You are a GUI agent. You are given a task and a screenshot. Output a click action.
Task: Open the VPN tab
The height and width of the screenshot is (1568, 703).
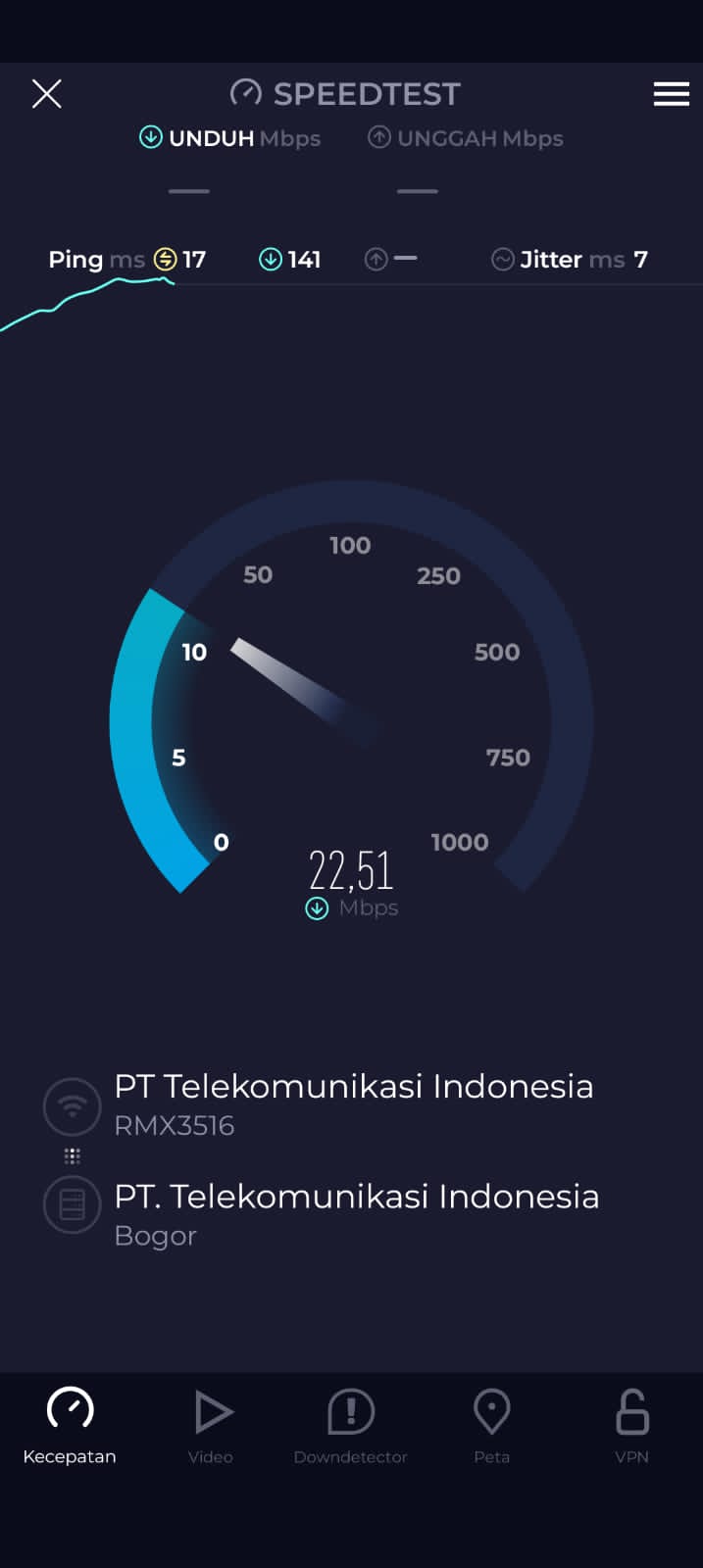(632, 1426)
